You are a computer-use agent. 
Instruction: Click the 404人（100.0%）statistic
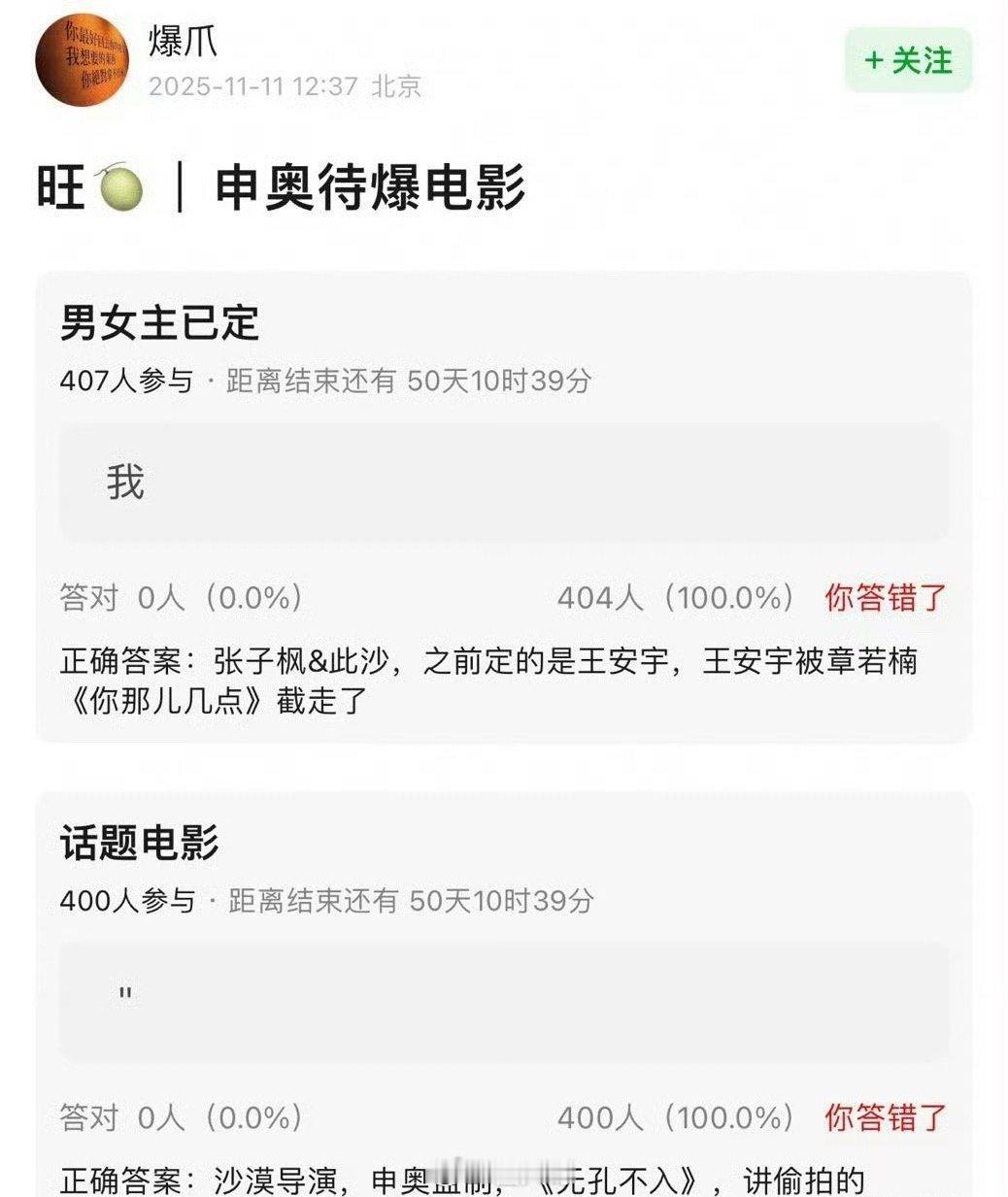[677, 599]
